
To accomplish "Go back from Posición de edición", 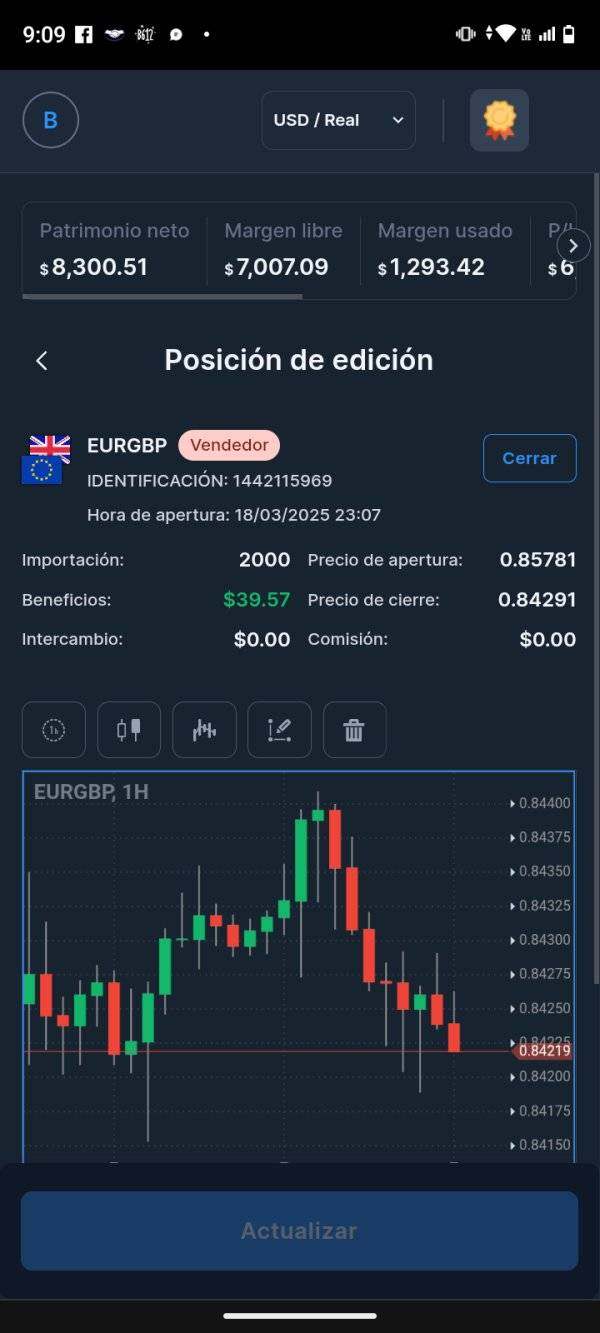I will point(42,361).
